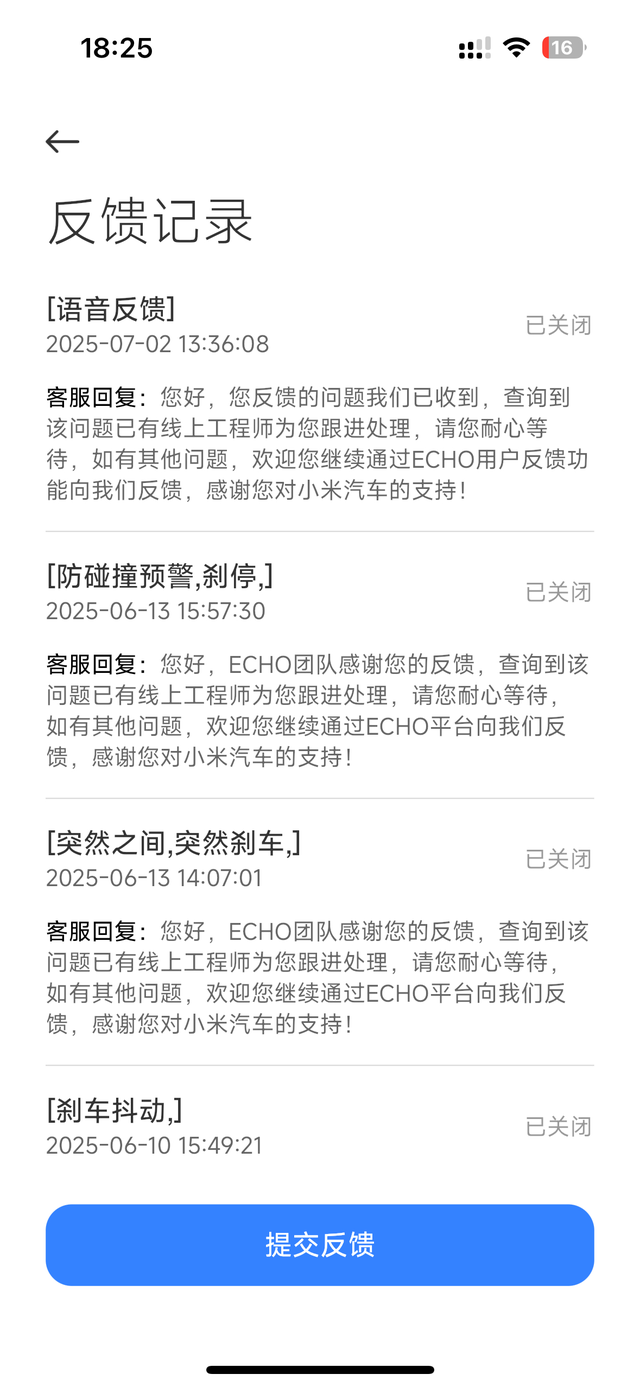Go back using the arrow icon
The height and width of the screenshot is (1387, 640).
(x=62, y=142)
